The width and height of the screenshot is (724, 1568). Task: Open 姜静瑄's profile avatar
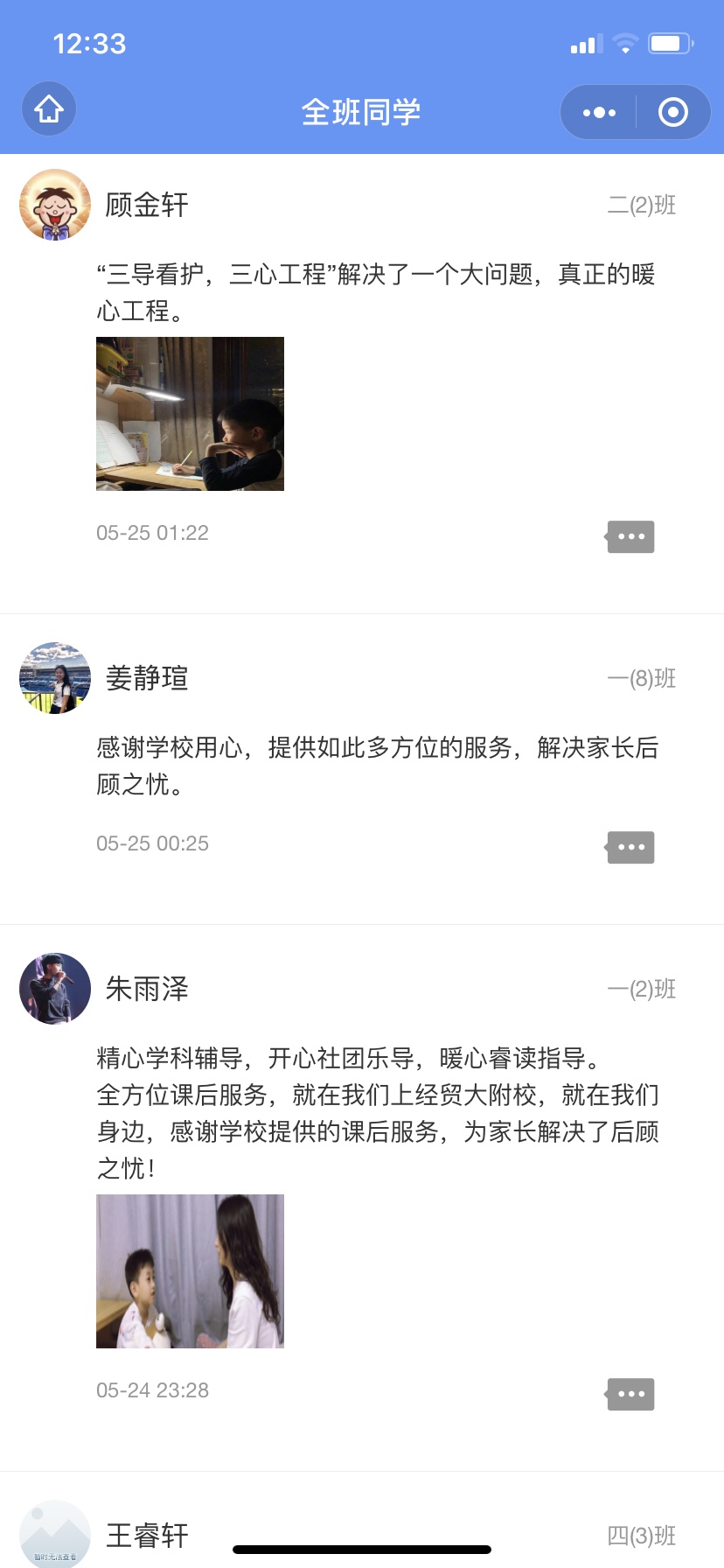[x=55, y=678]
